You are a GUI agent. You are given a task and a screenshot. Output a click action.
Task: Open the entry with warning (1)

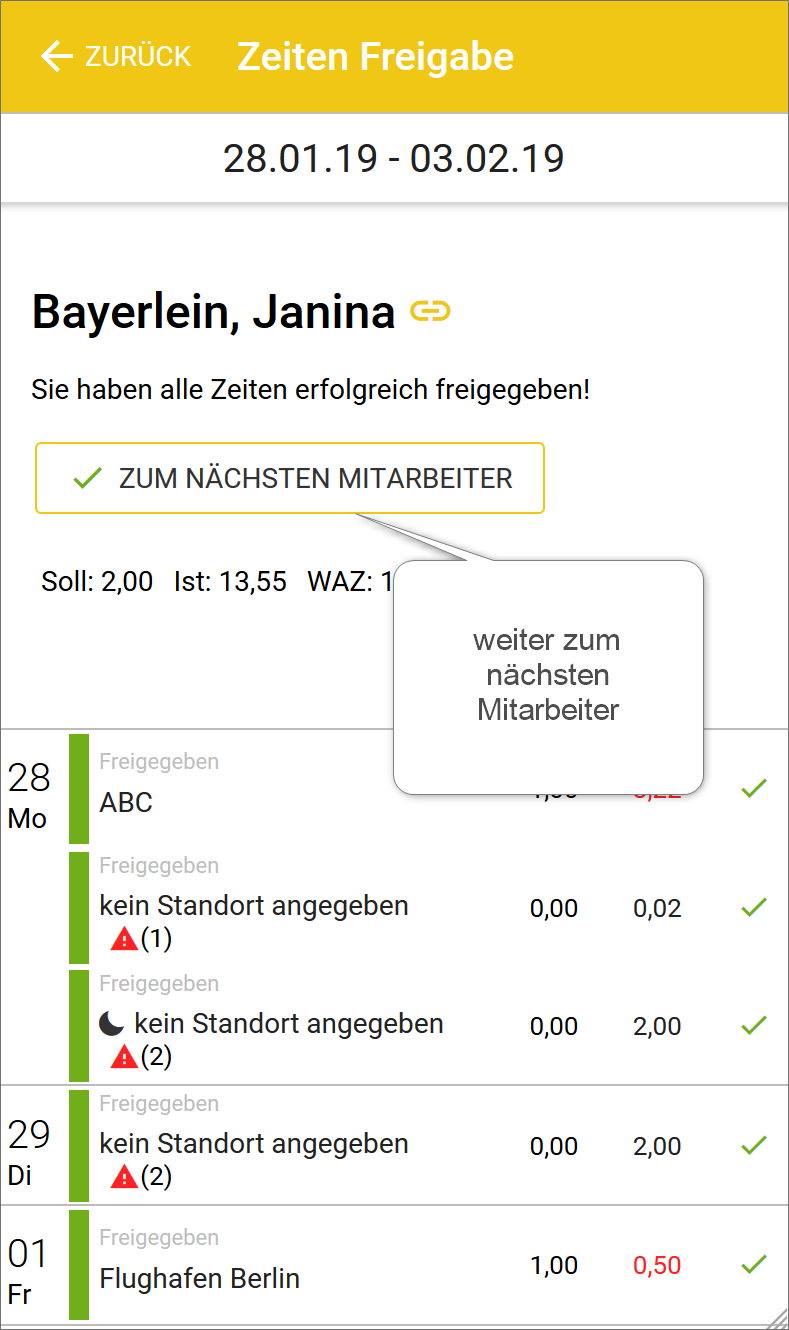click(x=254, y=907)
